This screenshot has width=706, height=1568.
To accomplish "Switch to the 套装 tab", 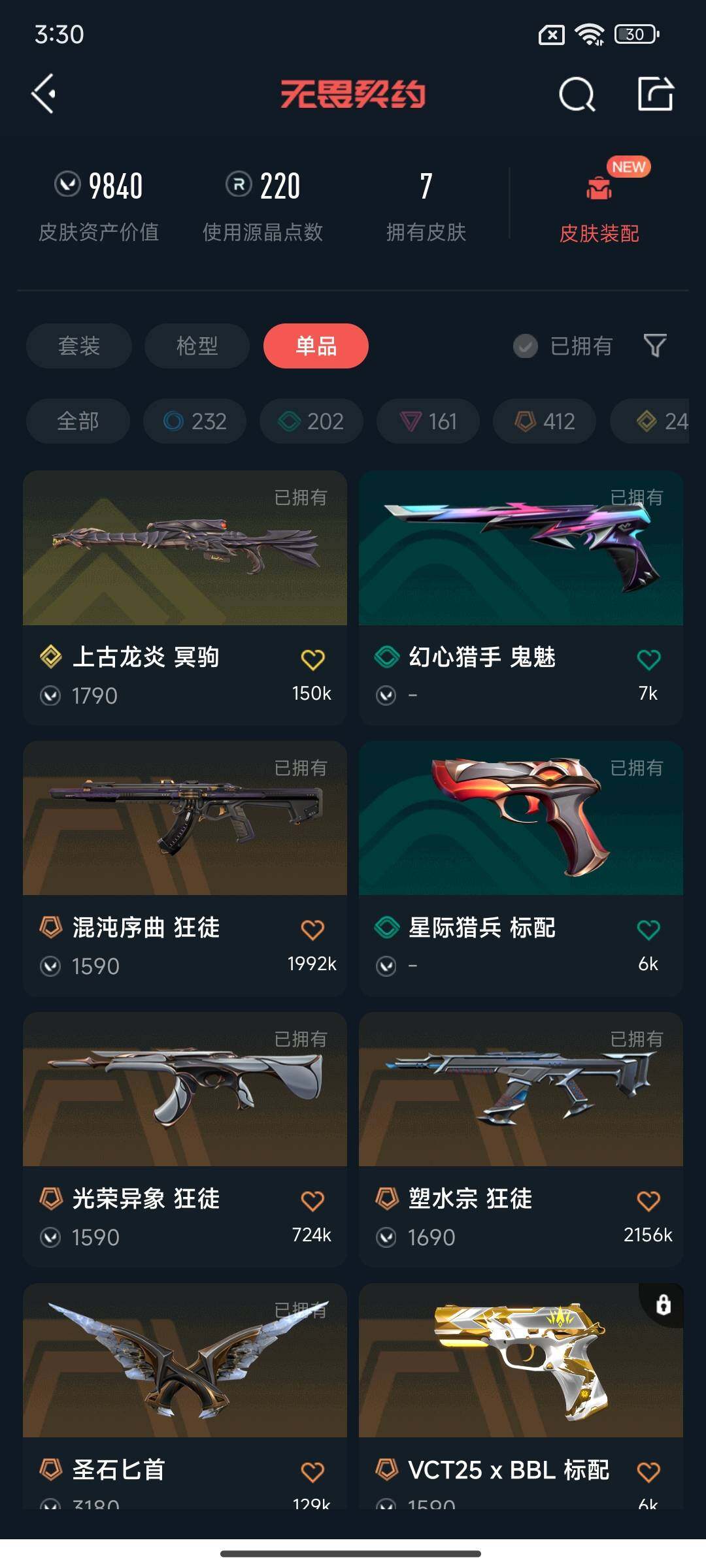I will point(79,346).
